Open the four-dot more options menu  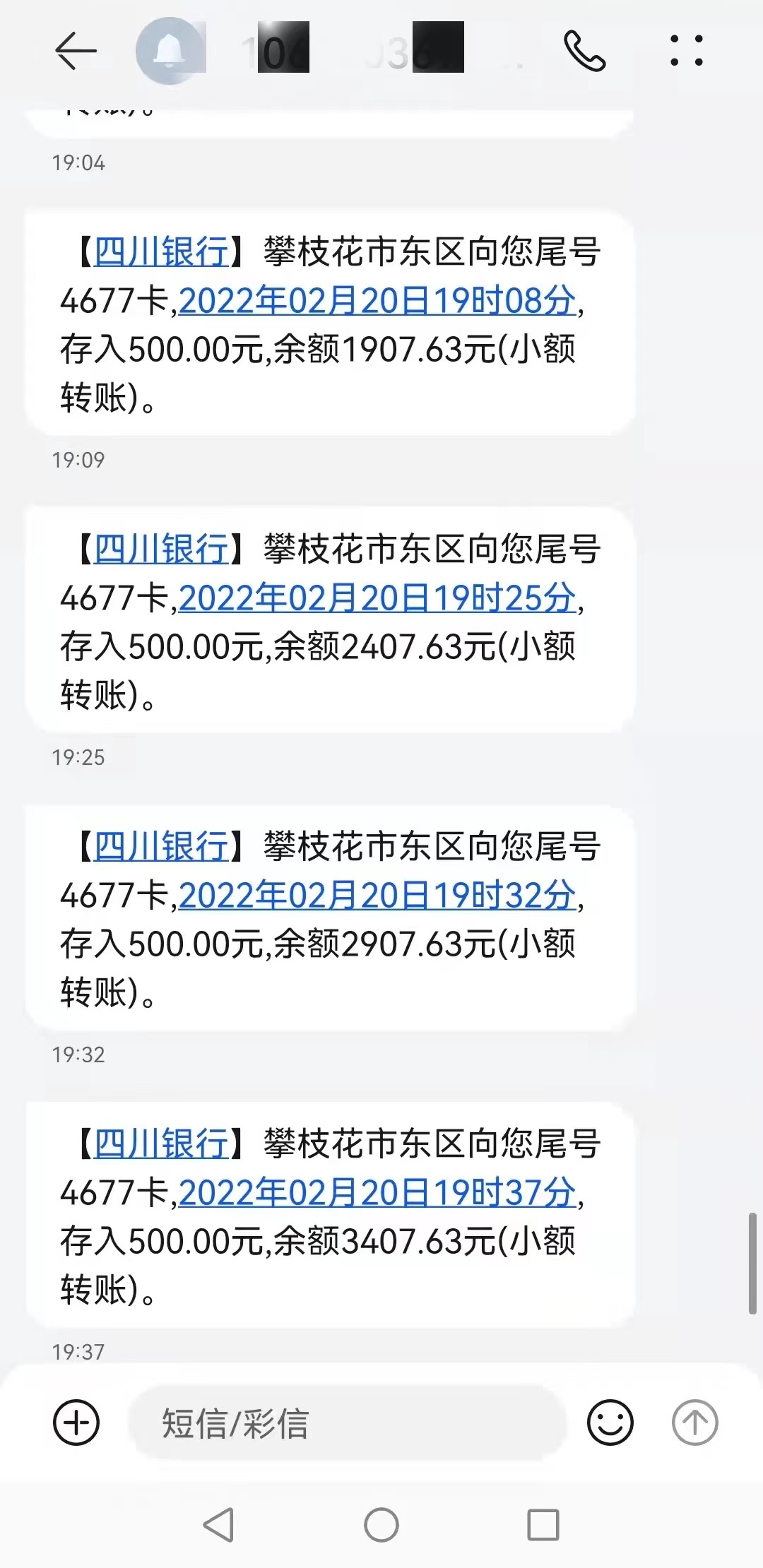686,51
